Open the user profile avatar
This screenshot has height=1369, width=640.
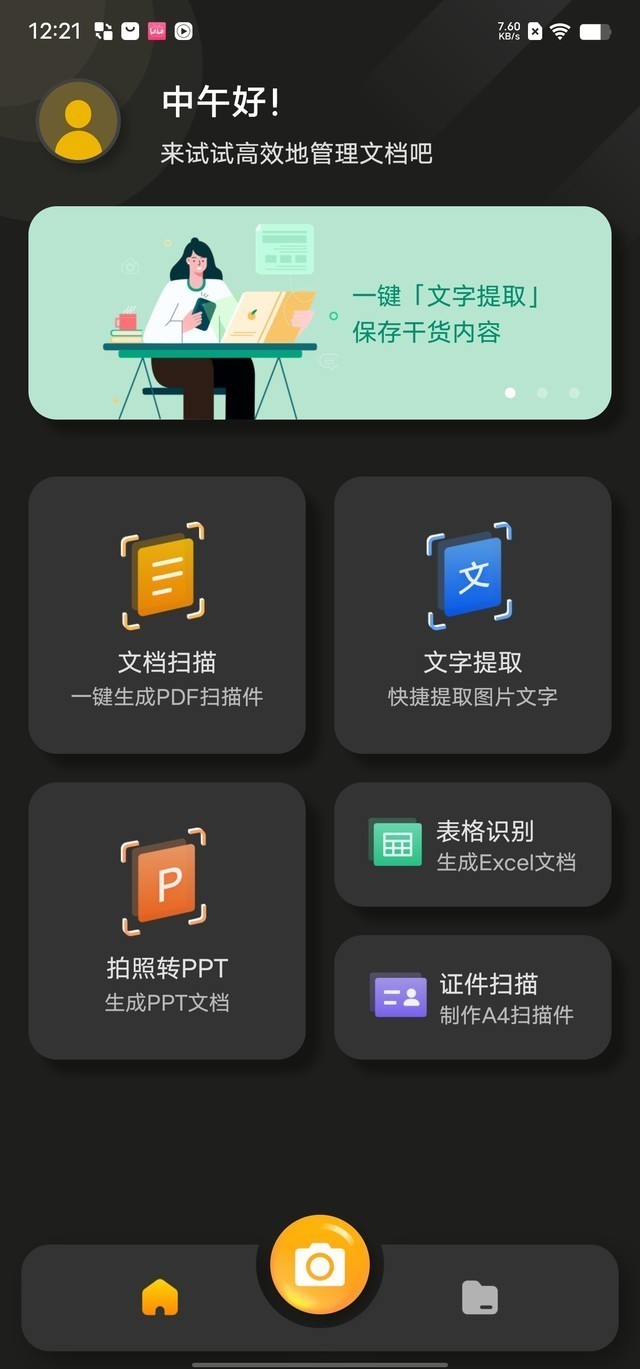pos(78,122)
